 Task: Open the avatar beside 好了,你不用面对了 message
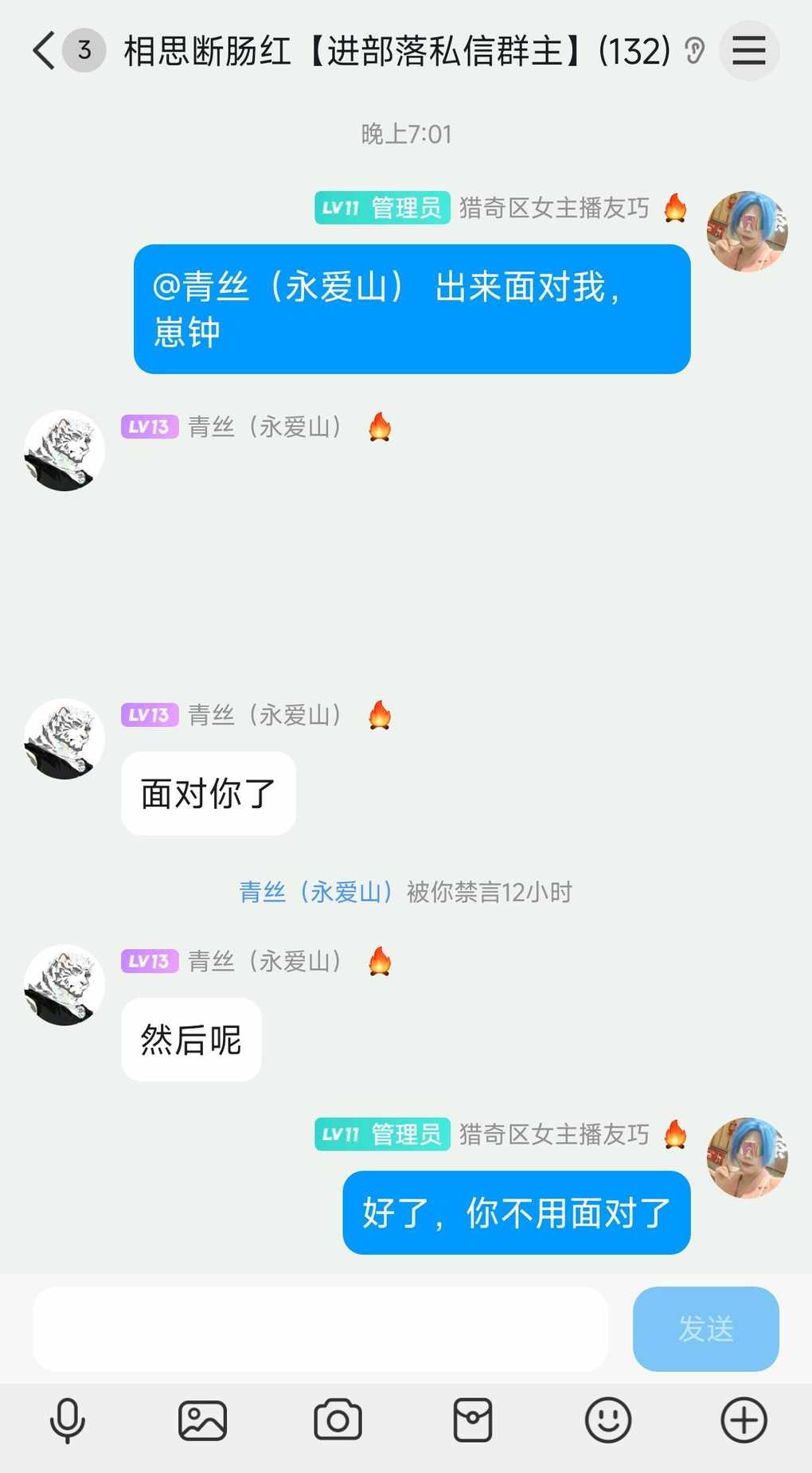point(747,1158)
